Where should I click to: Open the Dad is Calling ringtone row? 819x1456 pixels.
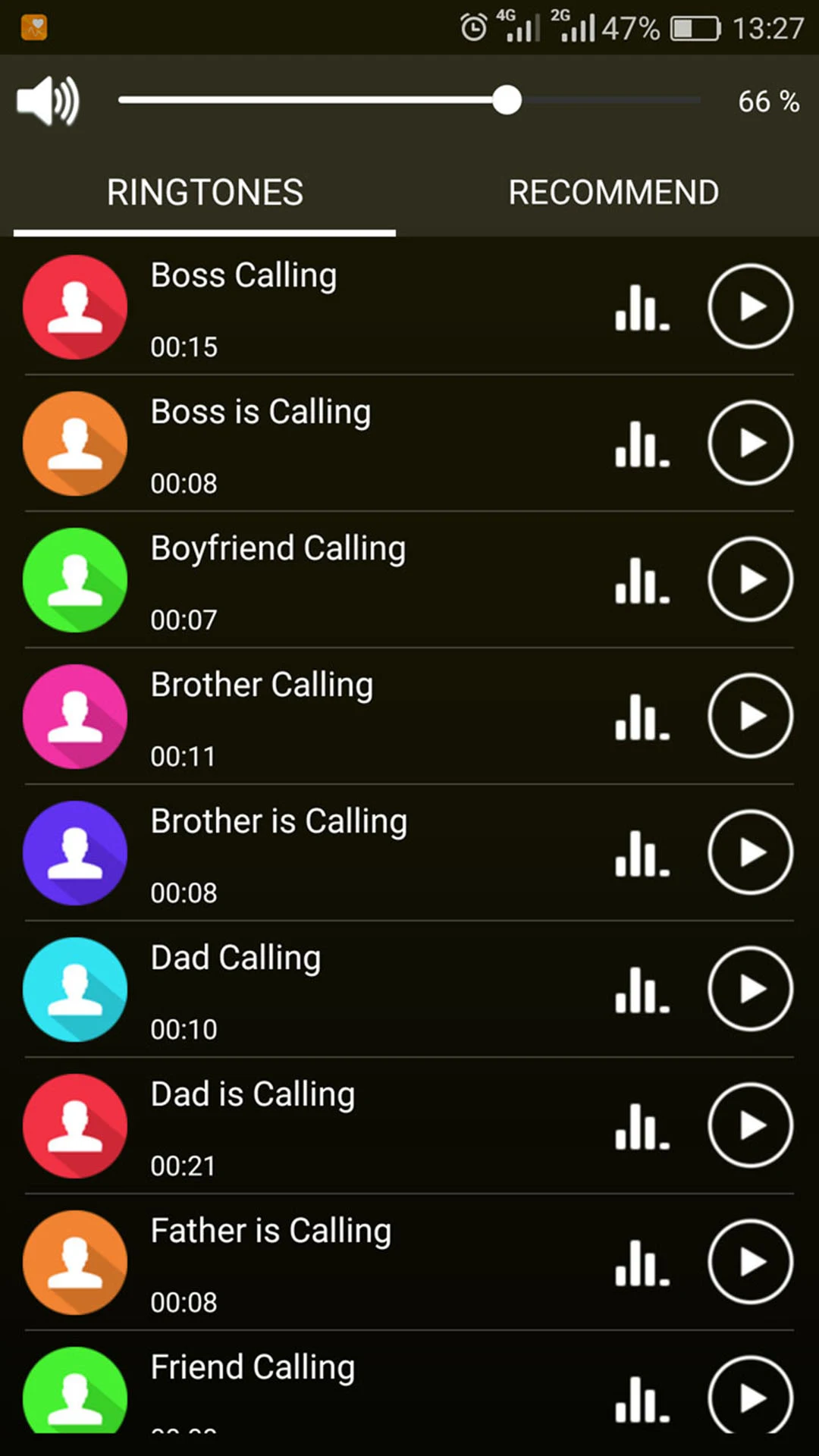tap(409, 1125)
